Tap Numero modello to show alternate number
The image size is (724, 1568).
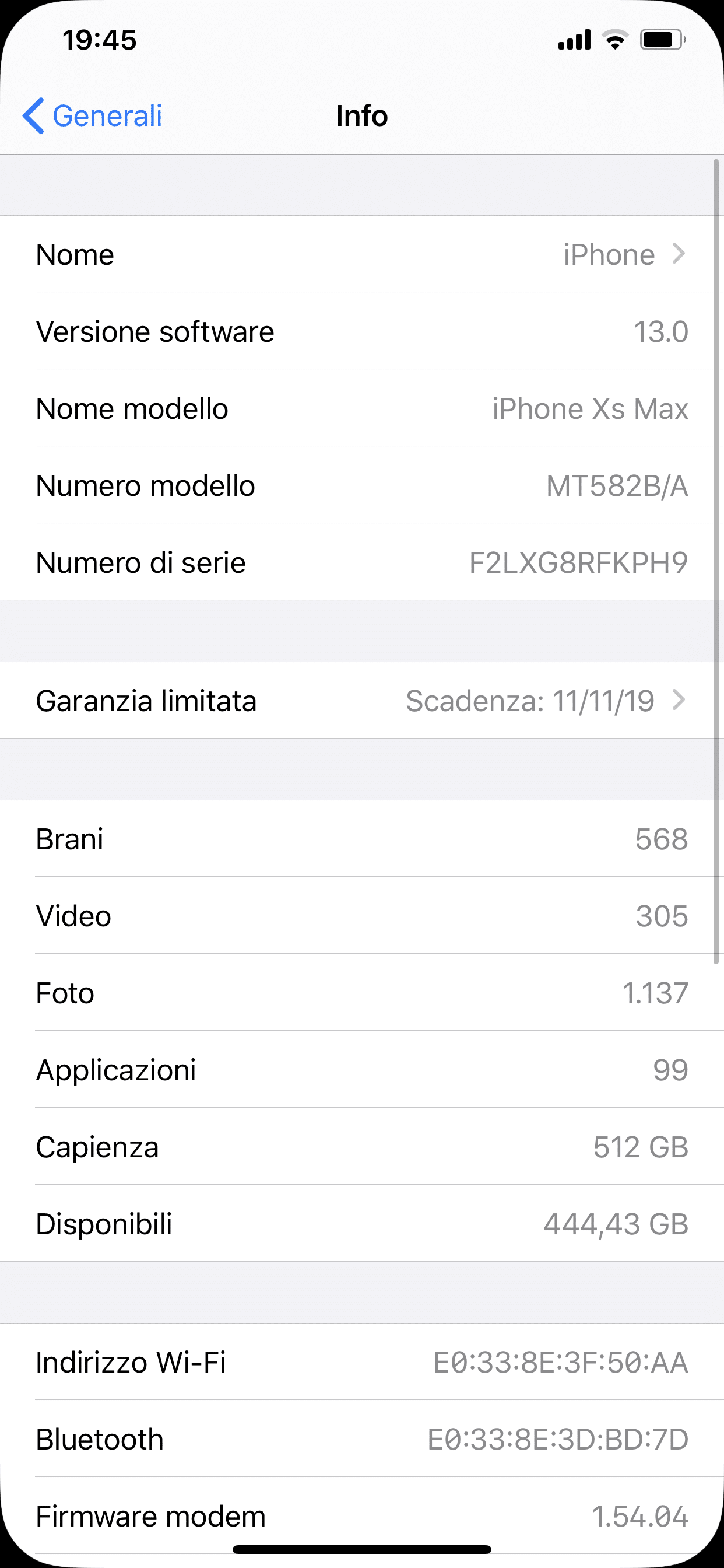tap(362, 485)
